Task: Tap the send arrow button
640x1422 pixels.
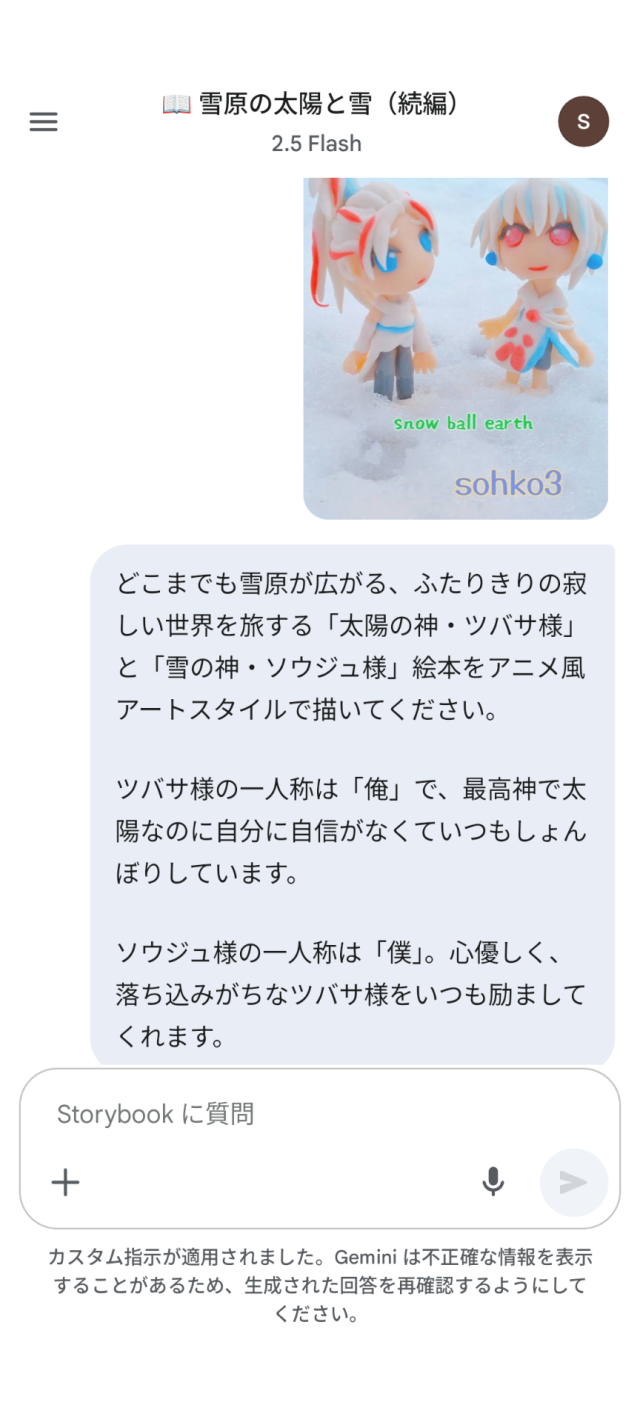Action: (573, 1182)
